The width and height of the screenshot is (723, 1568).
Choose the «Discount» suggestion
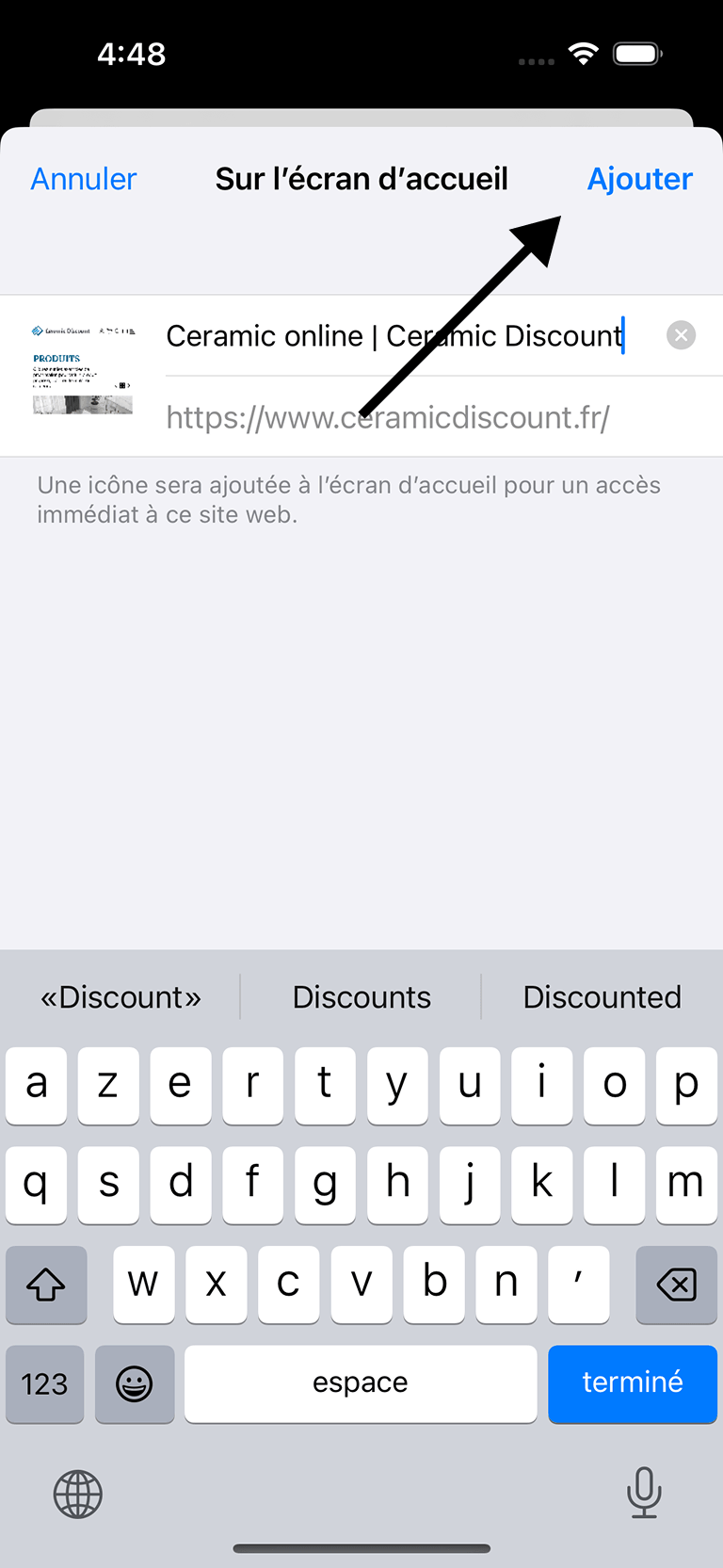[x=120, y=997]
